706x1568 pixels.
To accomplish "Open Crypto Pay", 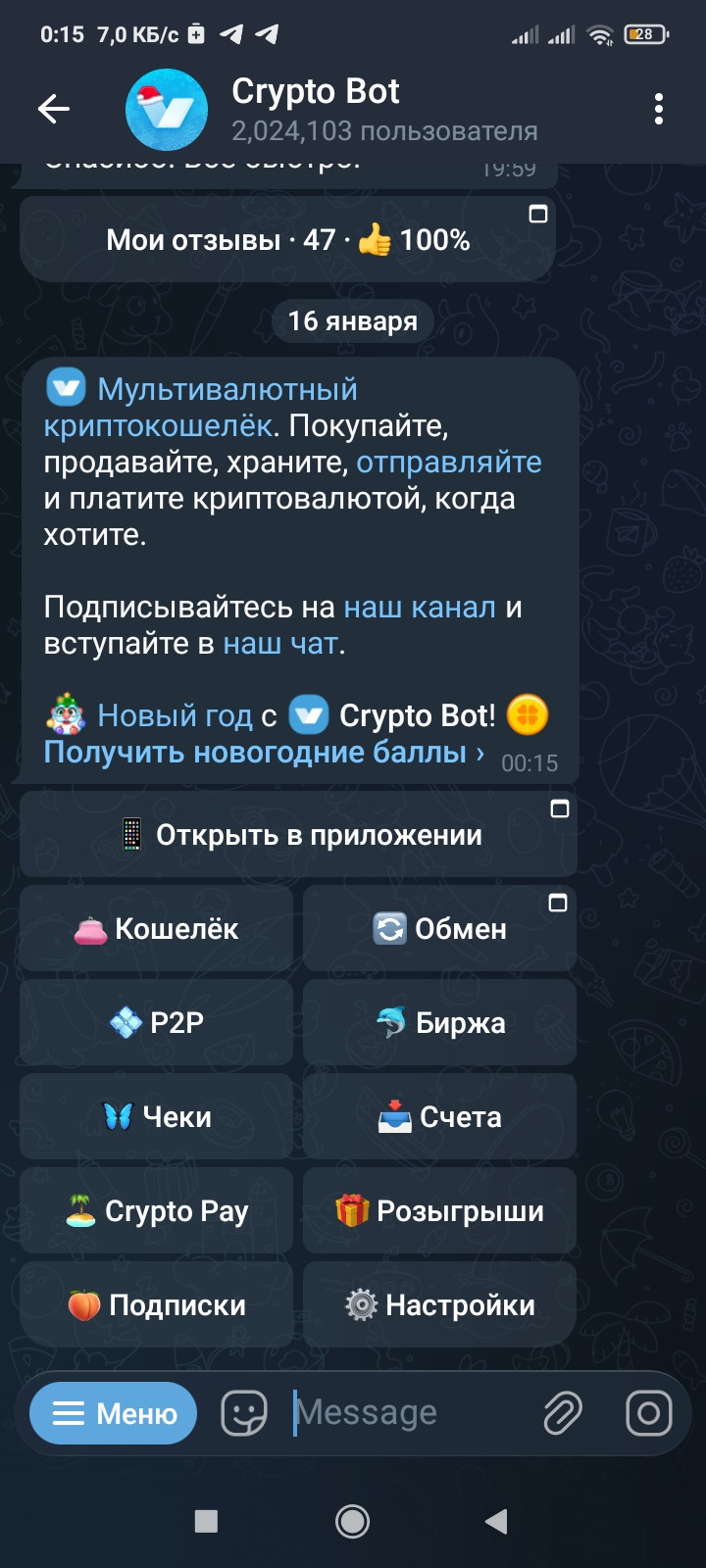I will point(157,1211).
